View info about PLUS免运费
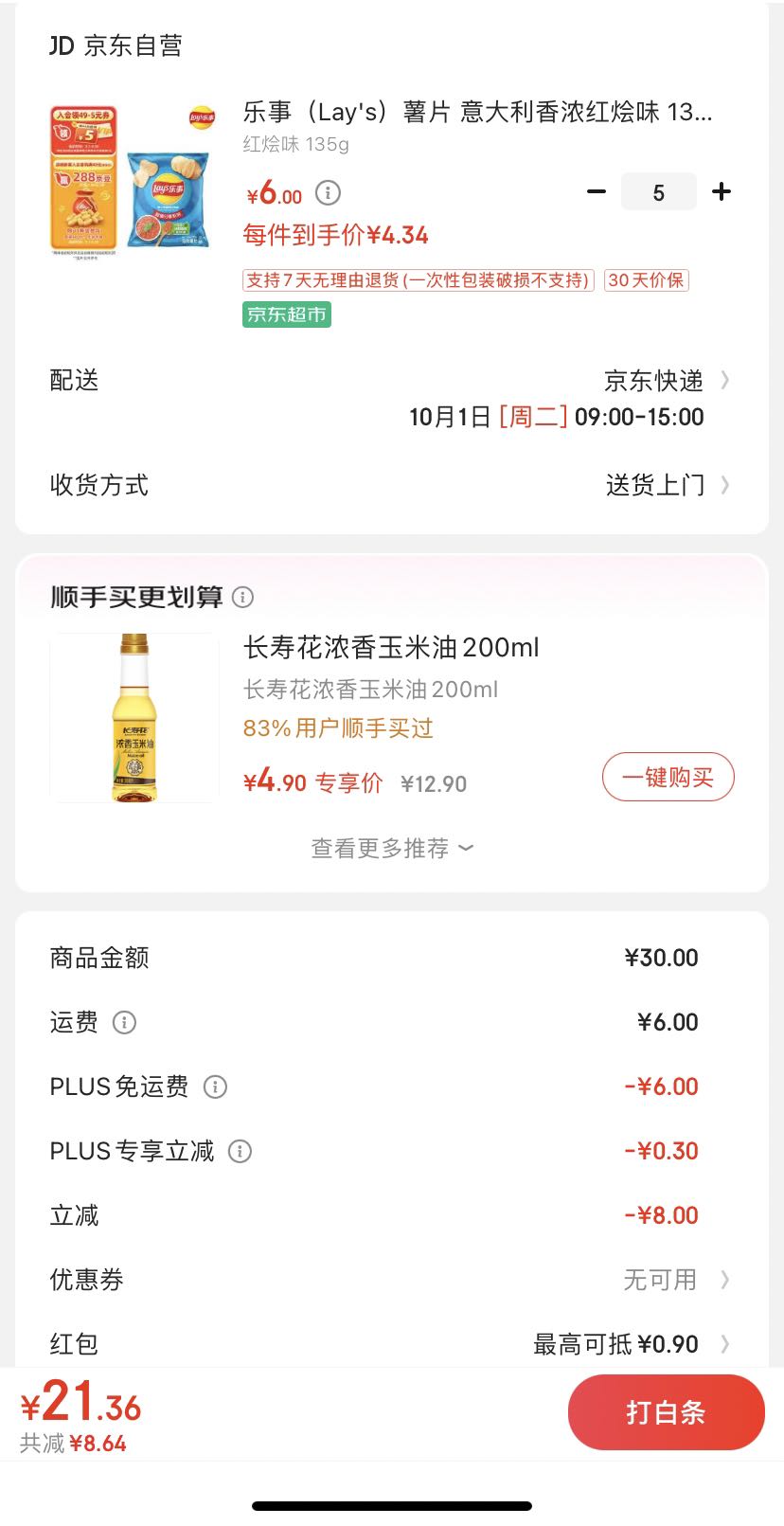Image resolution: width=784 pixels, height=1526 pixels. tap(216, 1086)
